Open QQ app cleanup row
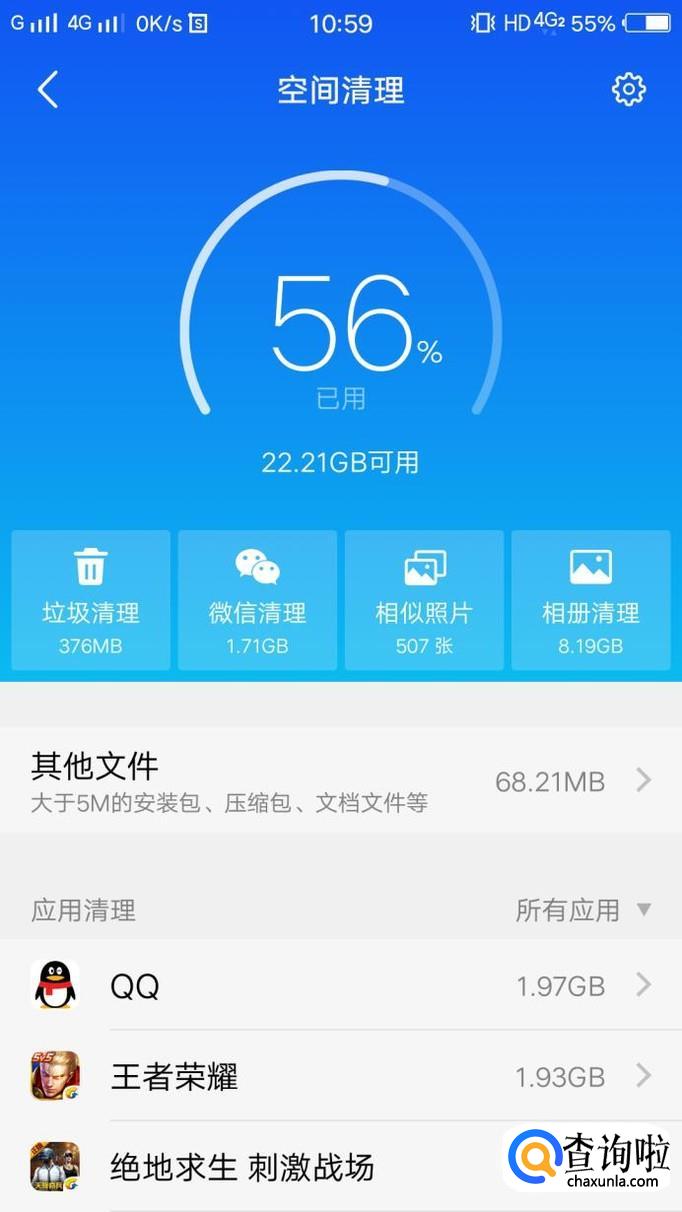Viewport: 682px width, 1212px height. [340, 986]
